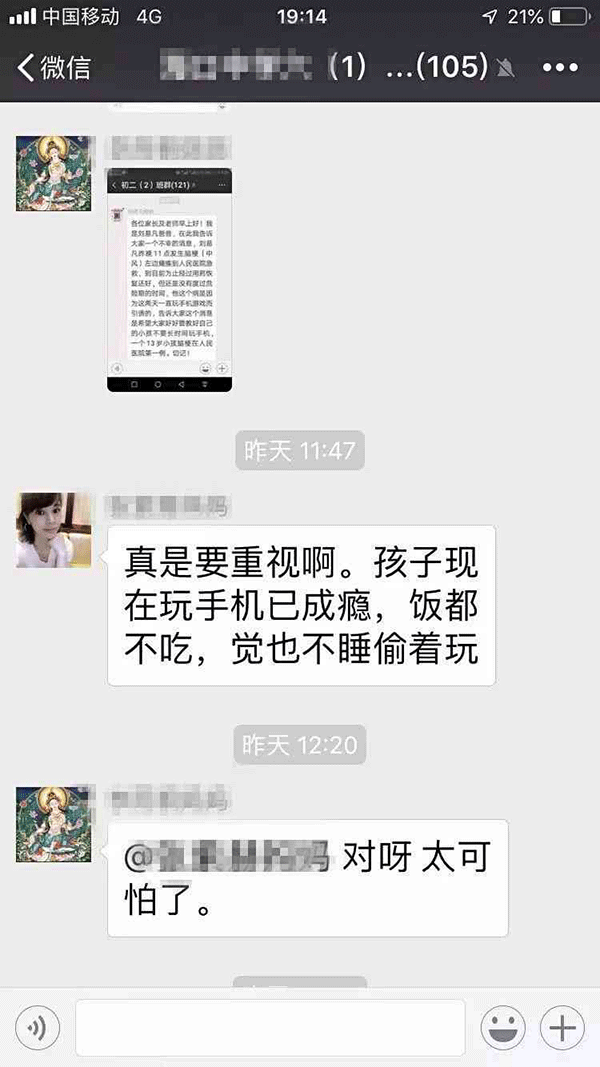Screen dimensions: 600x1067
Task: Open the woman's photo avatar profile
Action: click(54, 529)
